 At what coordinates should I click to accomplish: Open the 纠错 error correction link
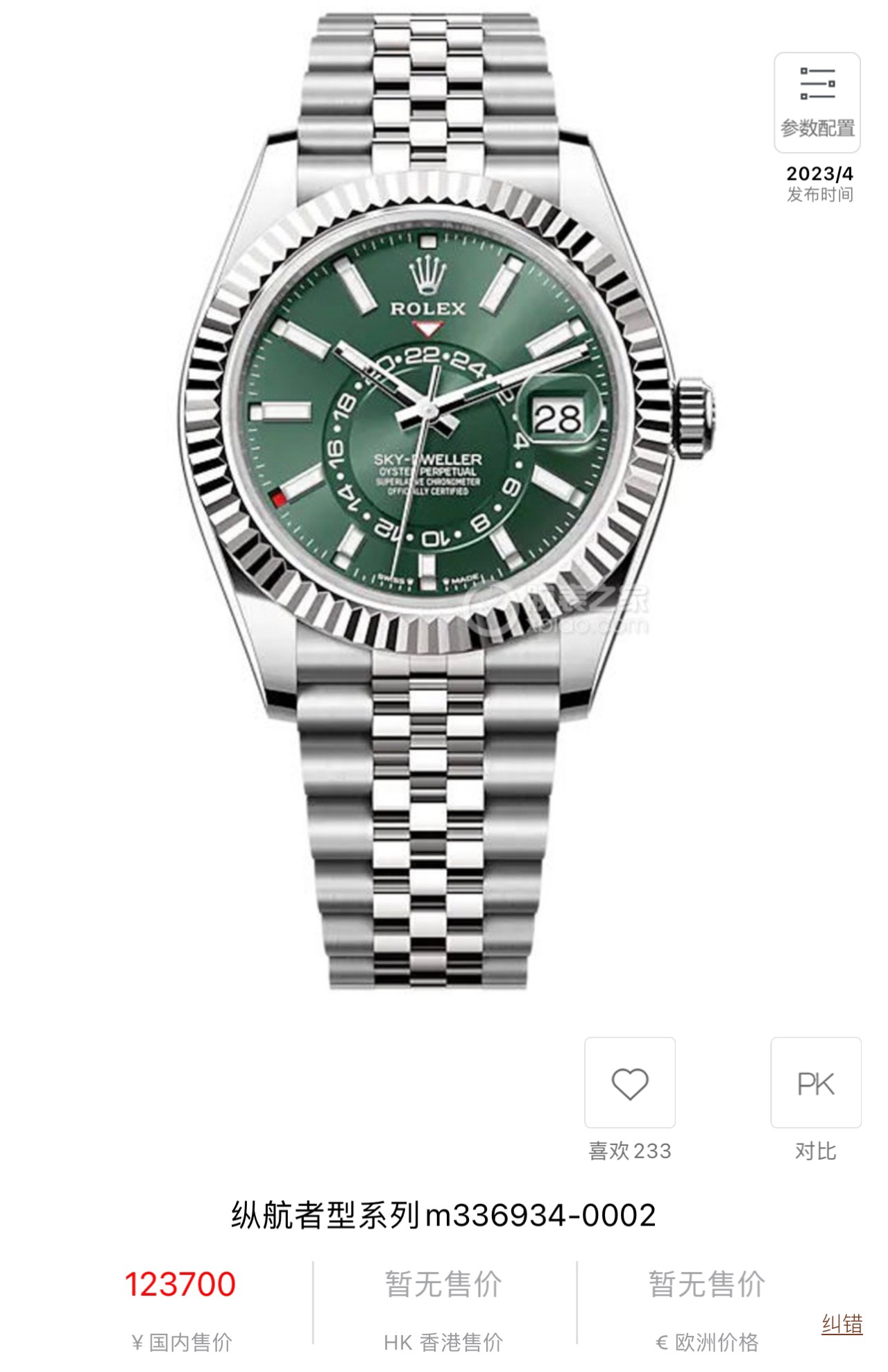pos(842,1323)
